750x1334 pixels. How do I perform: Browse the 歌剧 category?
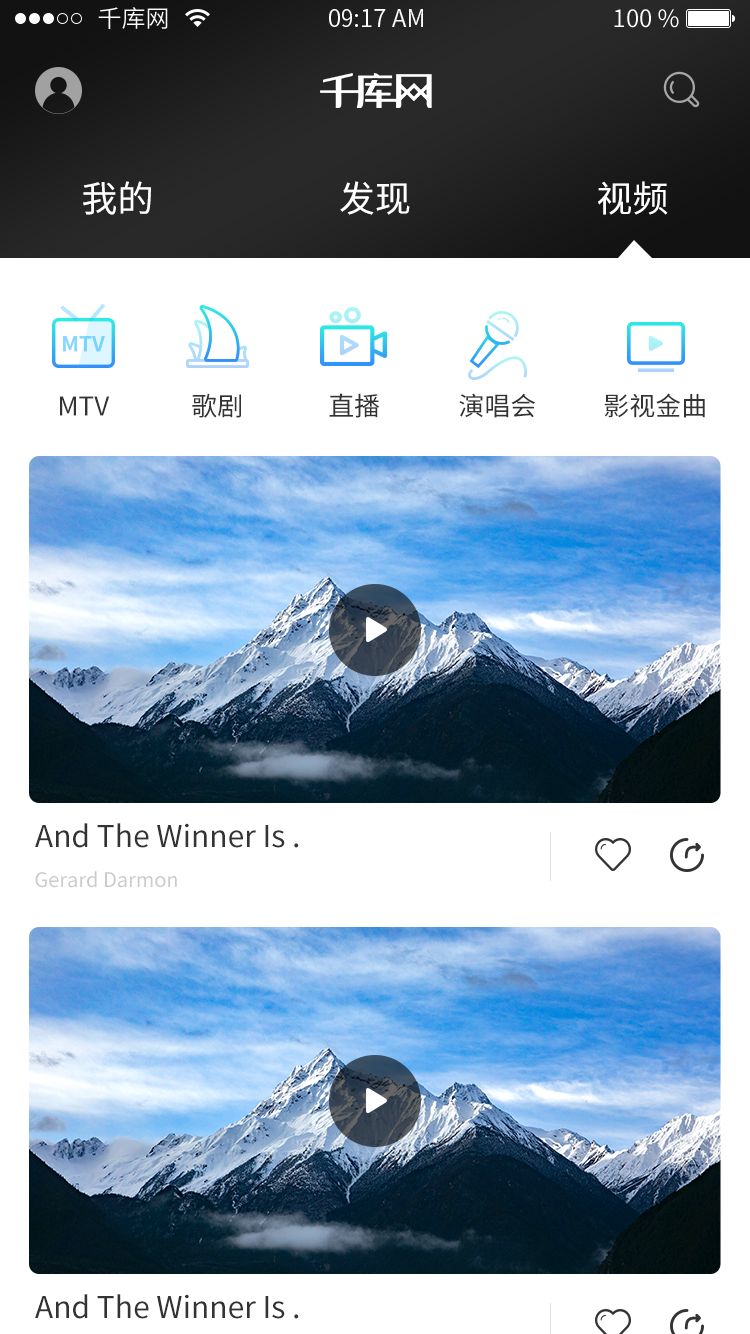[x=217, y=361]
